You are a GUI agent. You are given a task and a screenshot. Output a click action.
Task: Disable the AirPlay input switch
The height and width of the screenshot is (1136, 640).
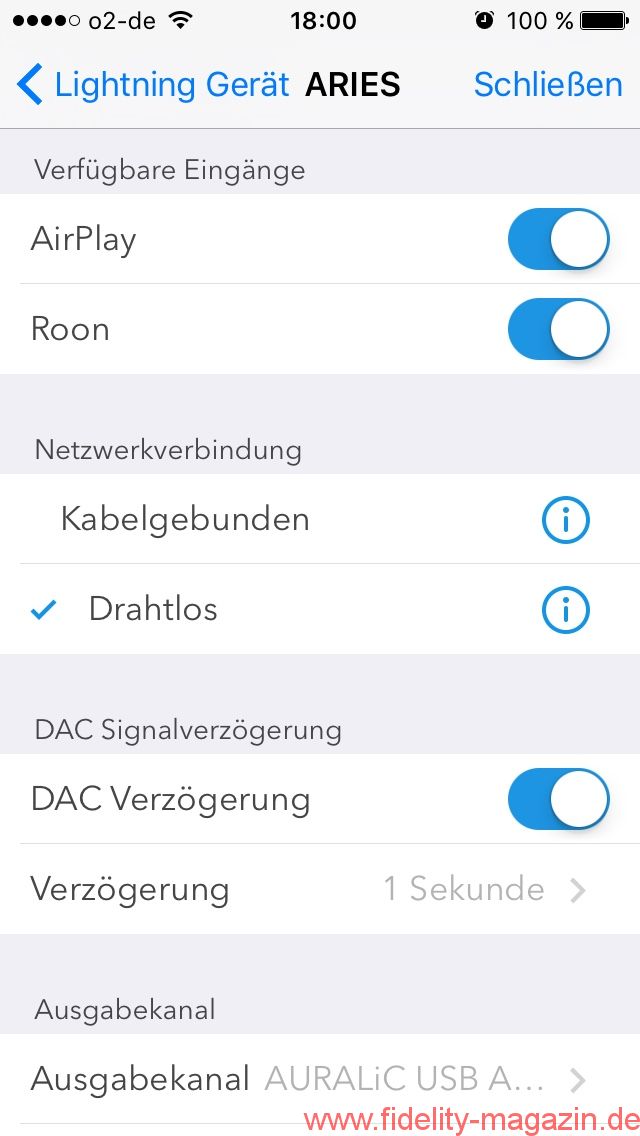tap(558, 239)
